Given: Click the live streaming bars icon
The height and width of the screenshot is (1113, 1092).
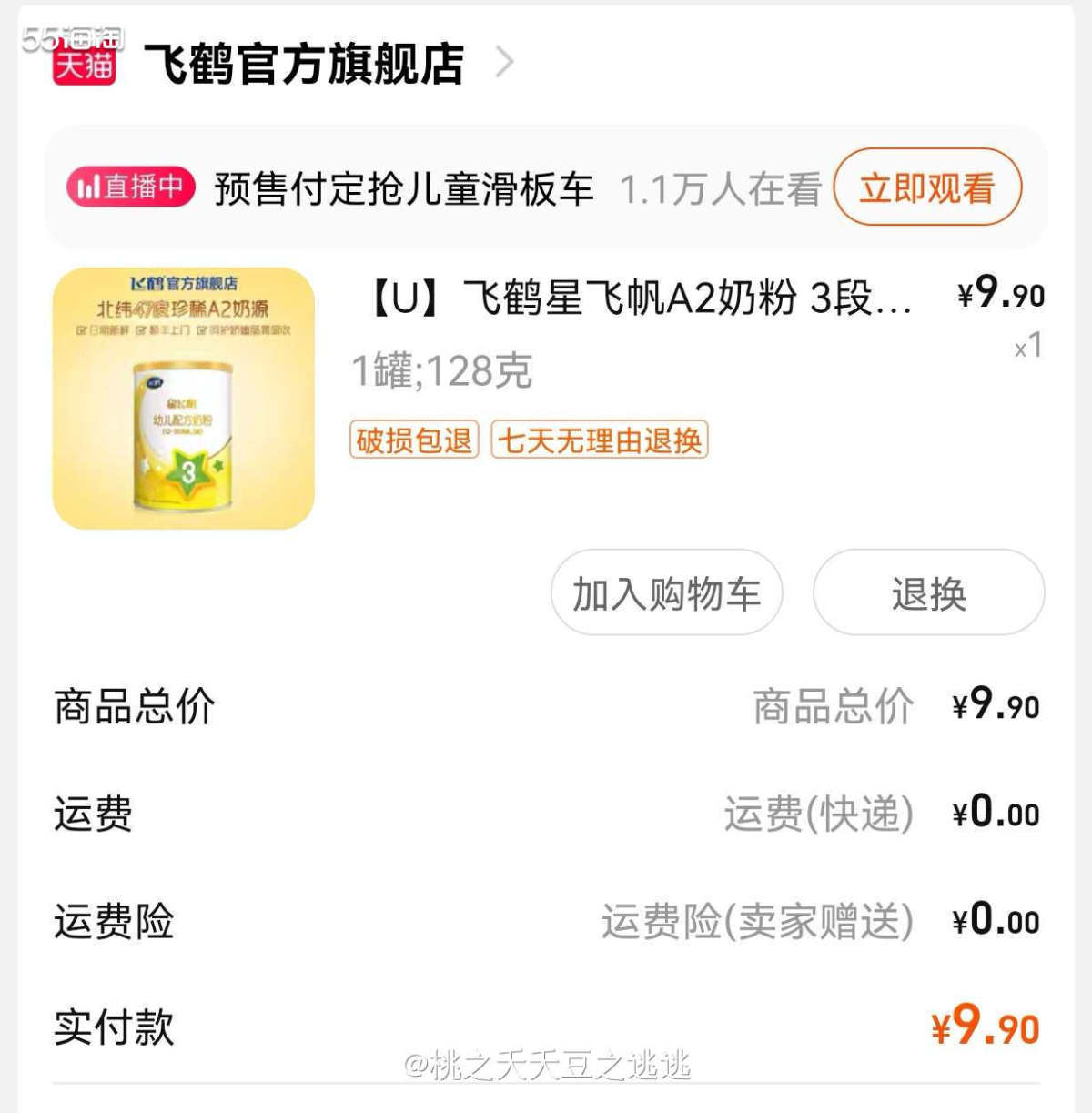Looking at the screenshot, I should click(87, 187).
